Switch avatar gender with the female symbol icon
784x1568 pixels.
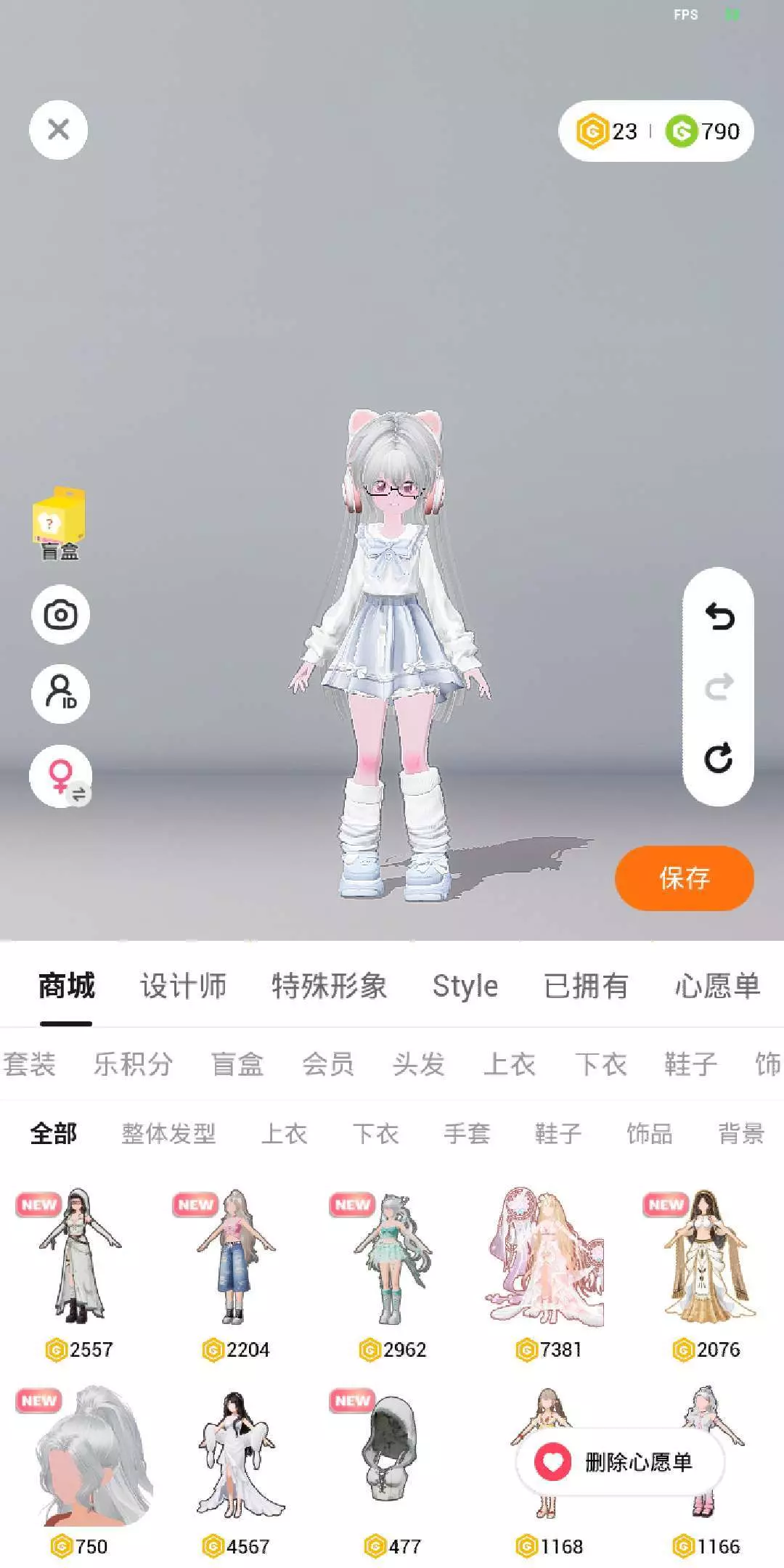click(61, 776)
